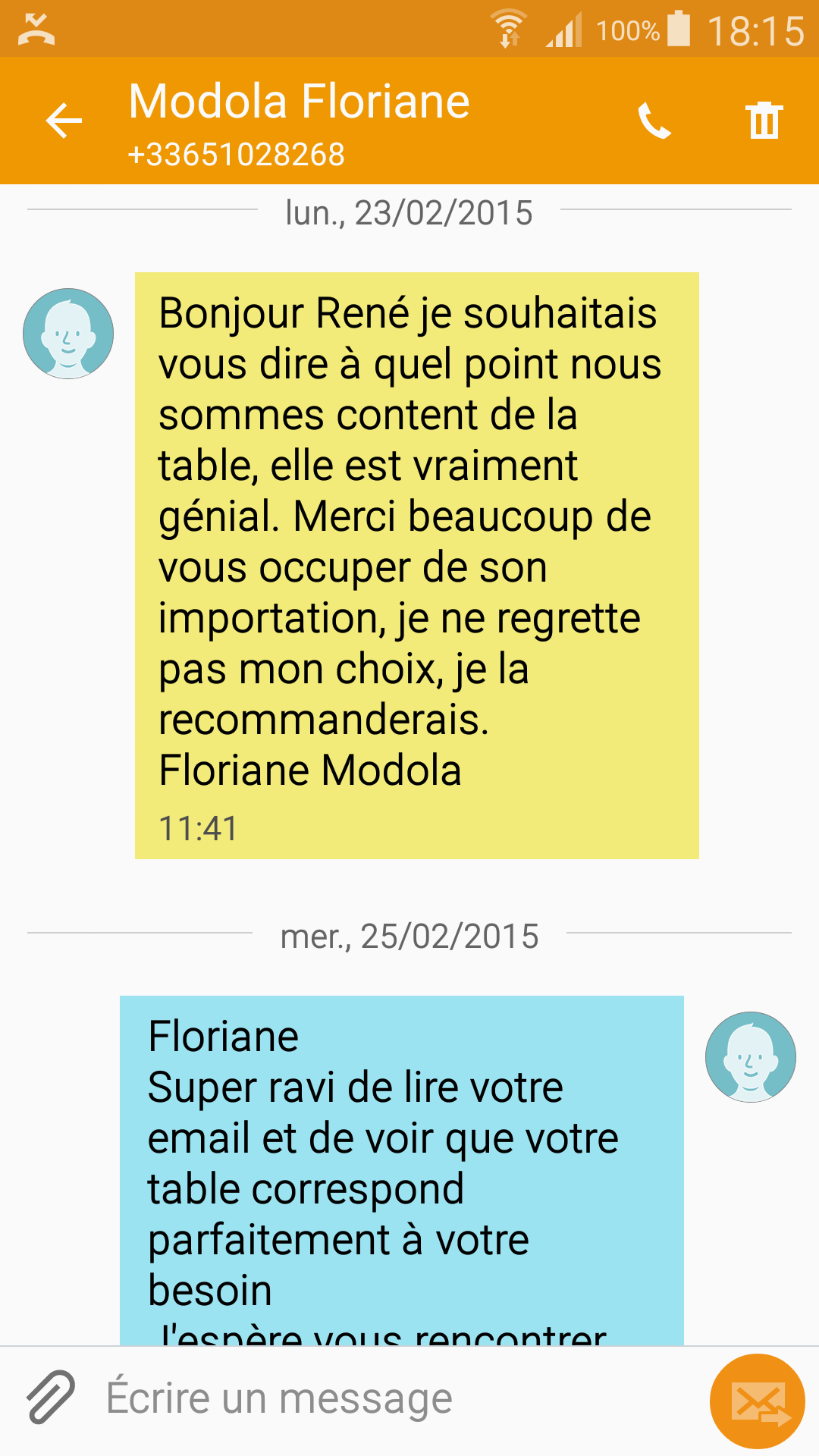Send the message with the orange button

click(757, 1401)
